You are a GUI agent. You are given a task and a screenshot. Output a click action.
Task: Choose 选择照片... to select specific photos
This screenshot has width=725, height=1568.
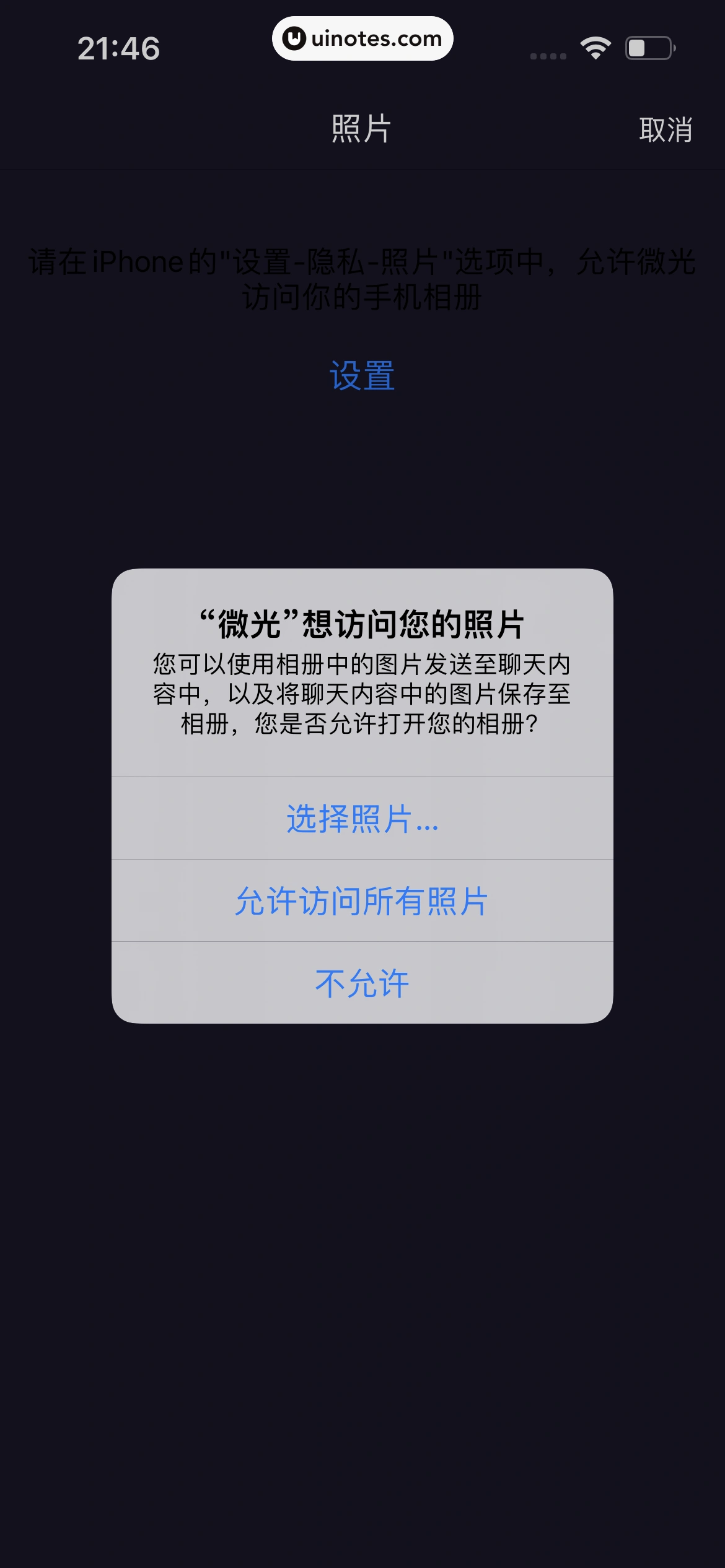pyautogui.click(x=362, y=819)
